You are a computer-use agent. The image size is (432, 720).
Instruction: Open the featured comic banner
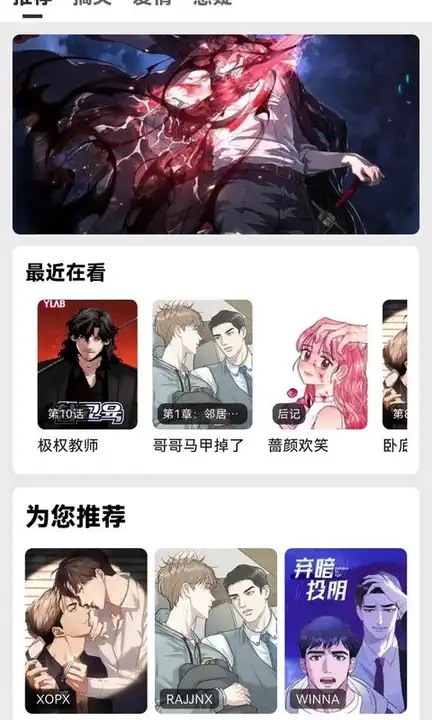(x=216, y=134)
